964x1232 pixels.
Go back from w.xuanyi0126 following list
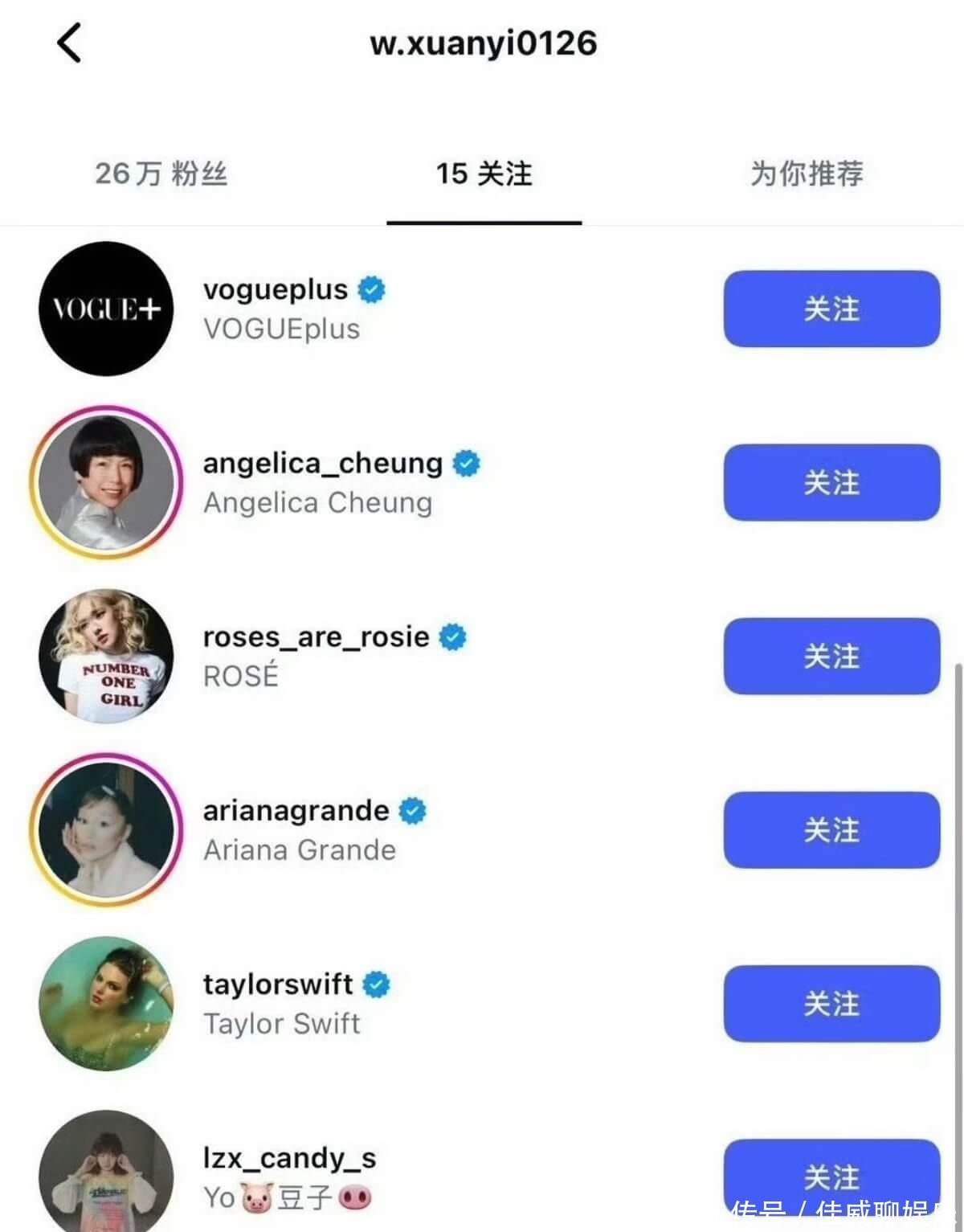pyautogui.click(x=70, y=43)
